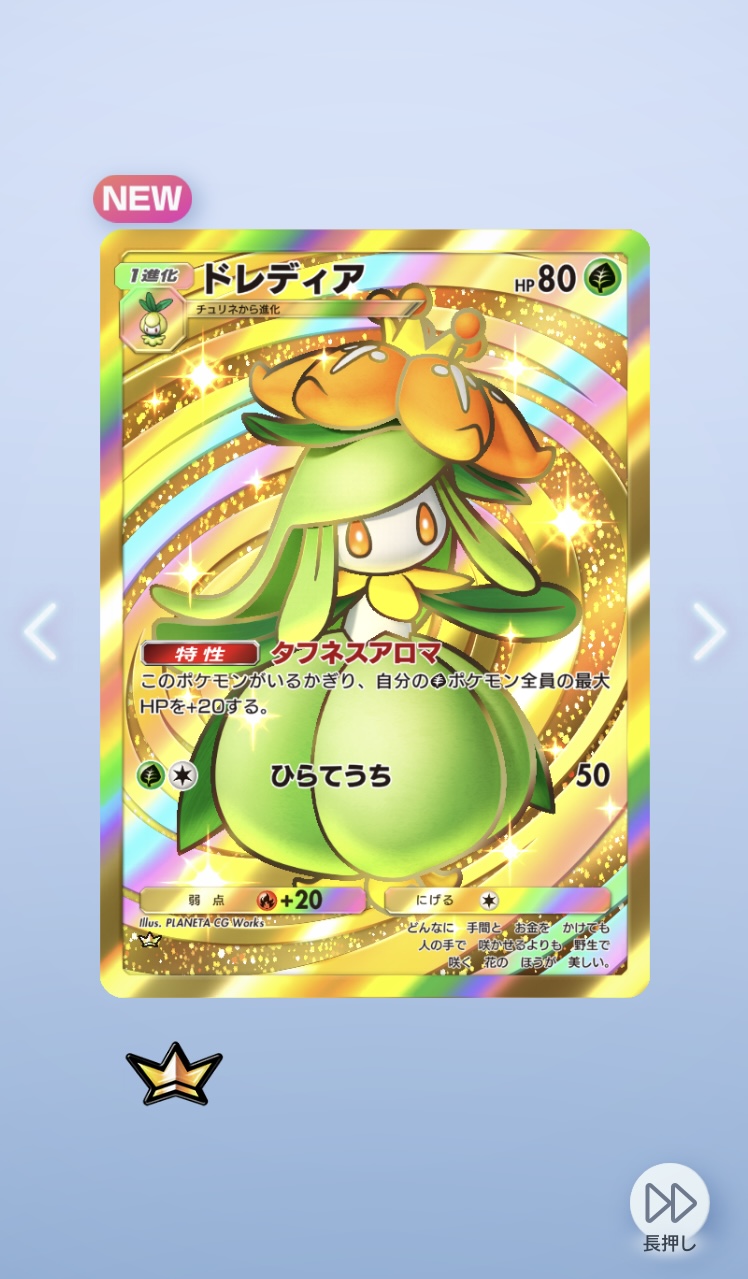Tap the fast-forward skip button
Screen dimensions: 748x1279
pyautogui.click(x=669, y=1202)
